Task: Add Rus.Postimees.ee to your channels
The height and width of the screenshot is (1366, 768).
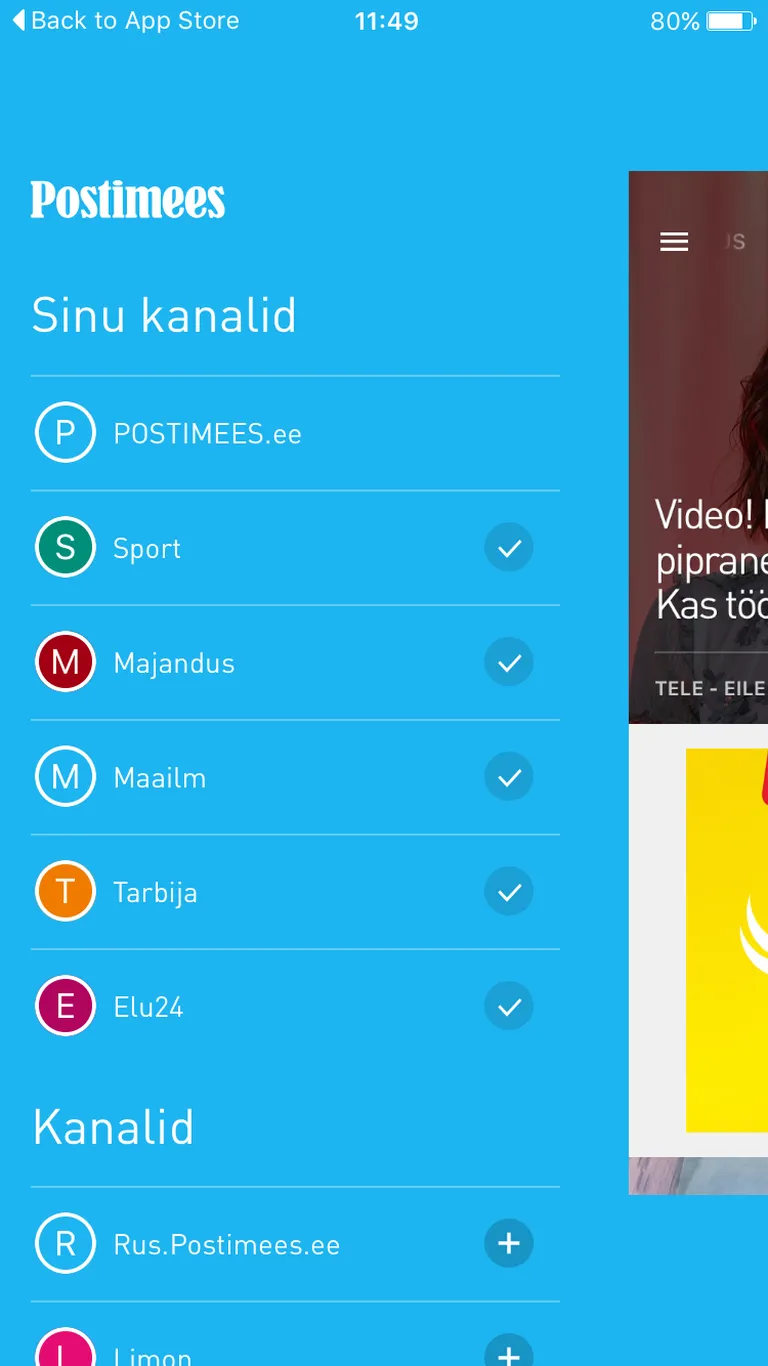Action: 509,1244
